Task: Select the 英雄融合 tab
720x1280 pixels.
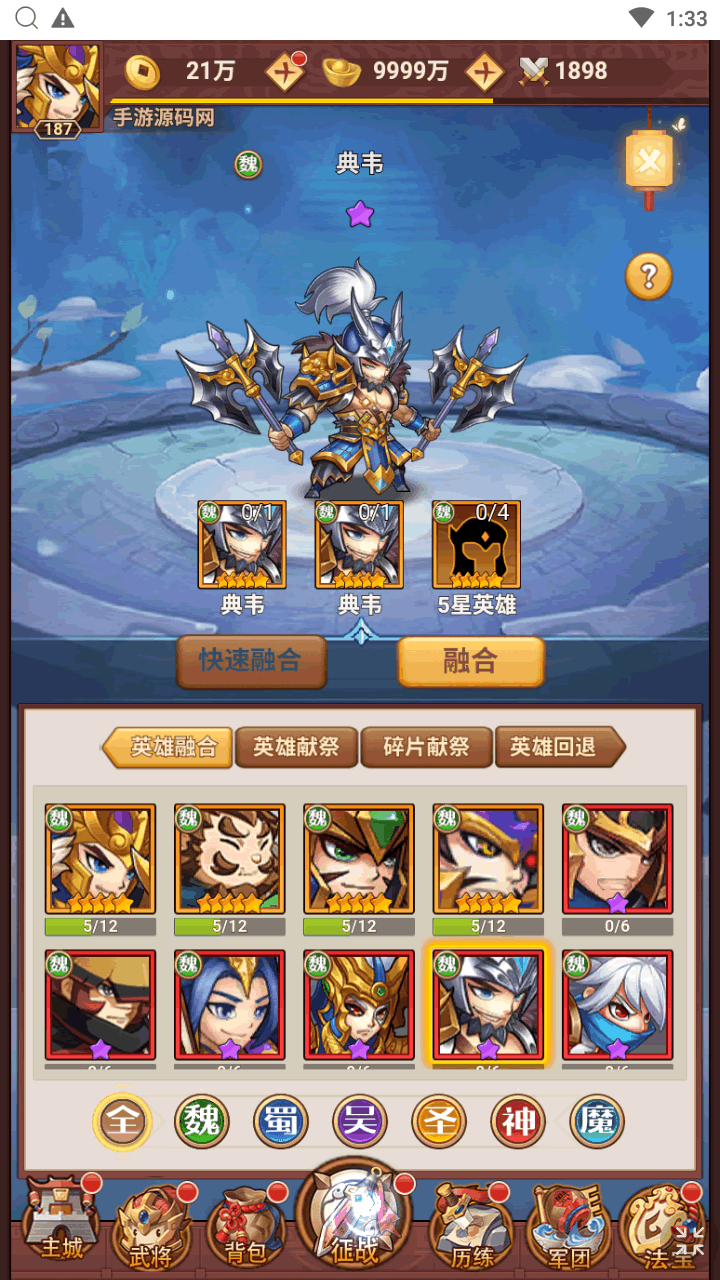Action: pos(170,747)
